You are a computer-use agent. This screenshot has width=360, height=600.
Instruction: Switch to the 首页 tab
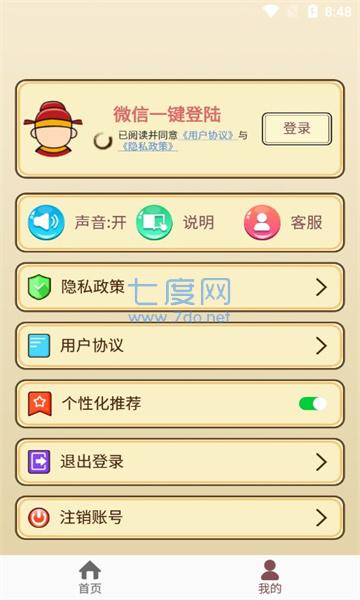click(x=90, y=577)
